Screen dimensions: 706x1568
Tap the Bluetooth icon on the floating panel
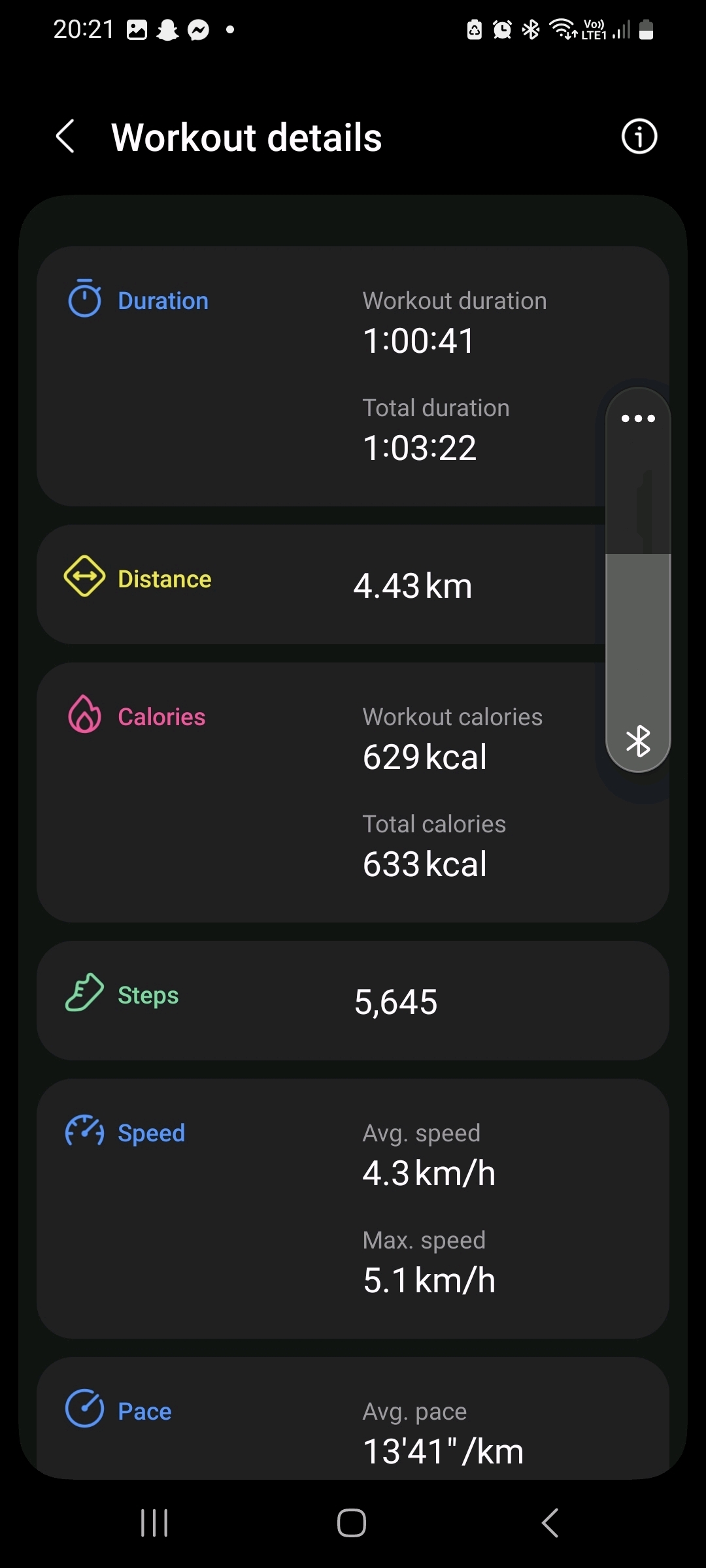click(x=638, y=742)
